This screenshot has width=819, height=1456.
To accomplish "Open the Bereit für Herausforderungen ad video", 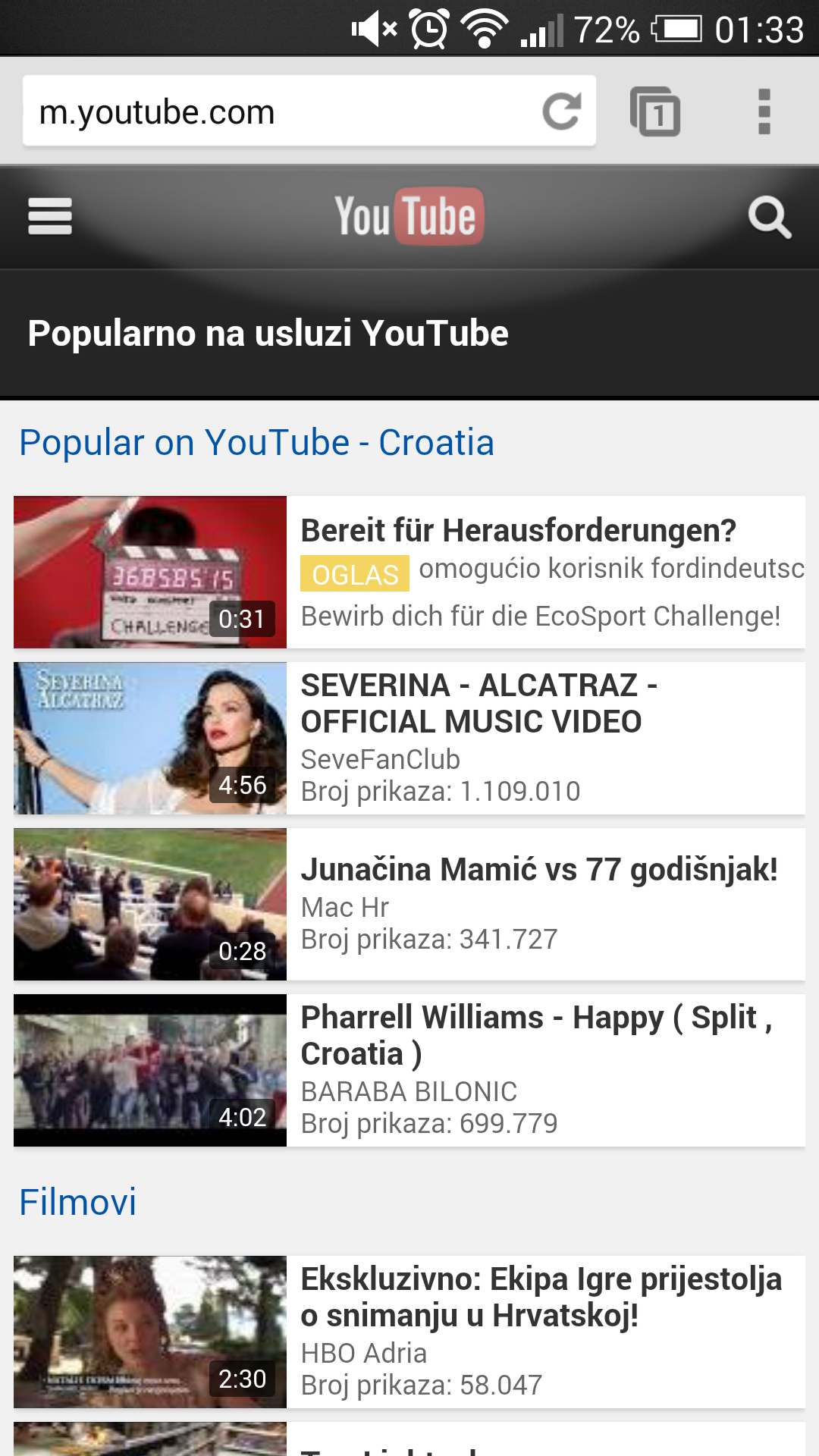I will pos(409,573).
